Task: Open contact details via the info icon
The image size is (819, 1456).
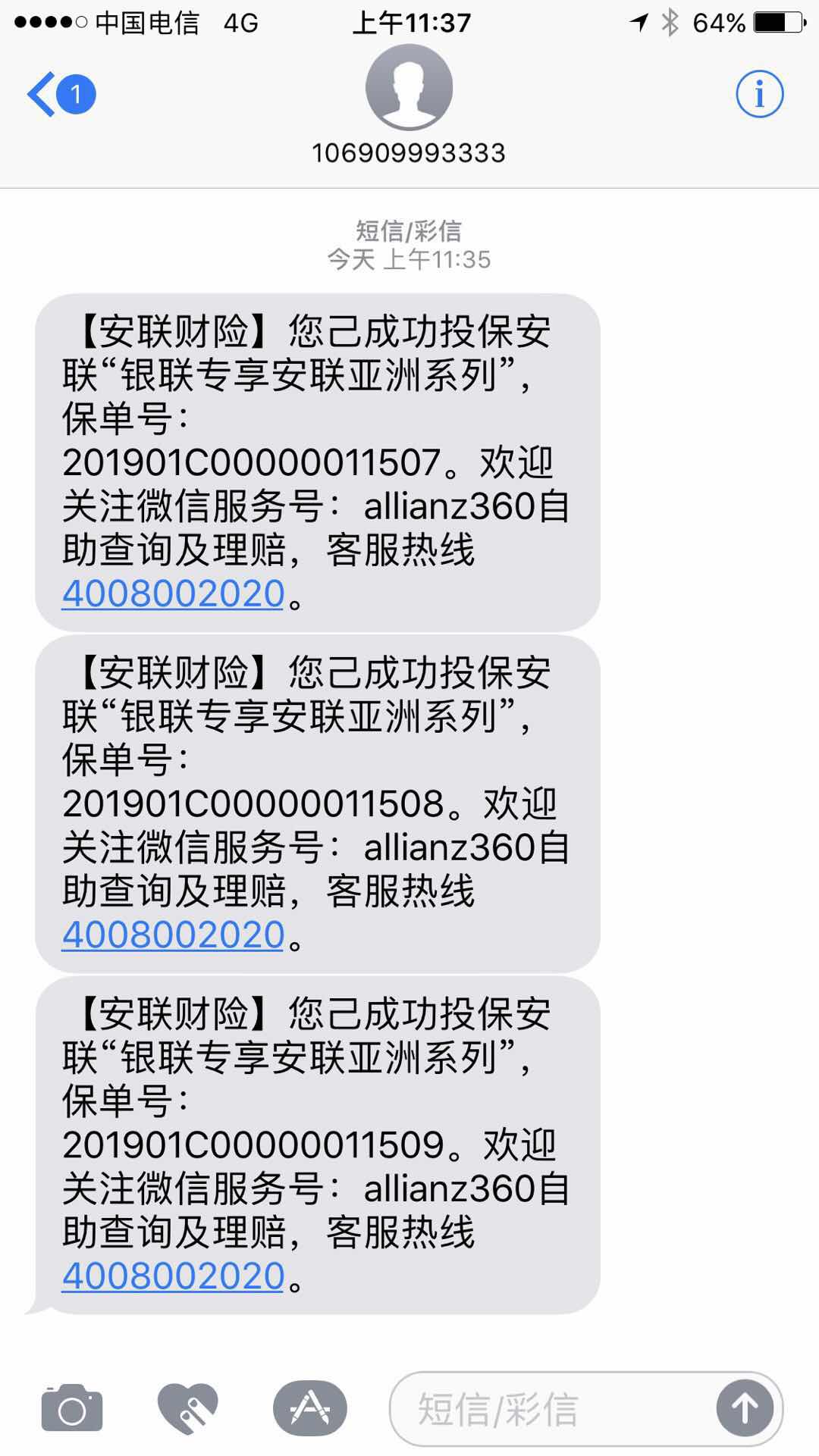Action: [759, 94]
